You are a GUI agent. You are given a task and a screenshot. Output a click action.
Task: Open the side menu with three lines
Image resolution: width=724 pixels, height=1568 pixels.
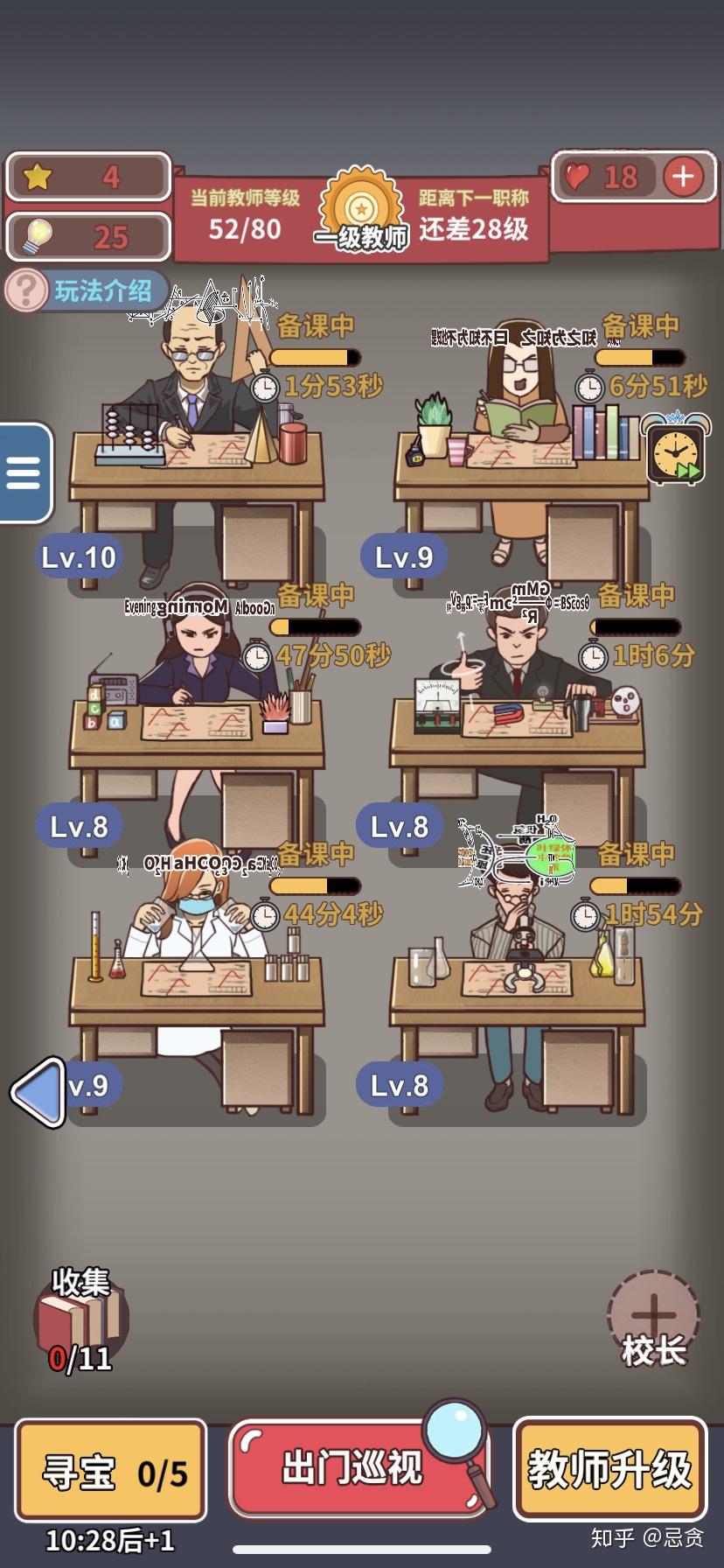(x=24, y=472)
